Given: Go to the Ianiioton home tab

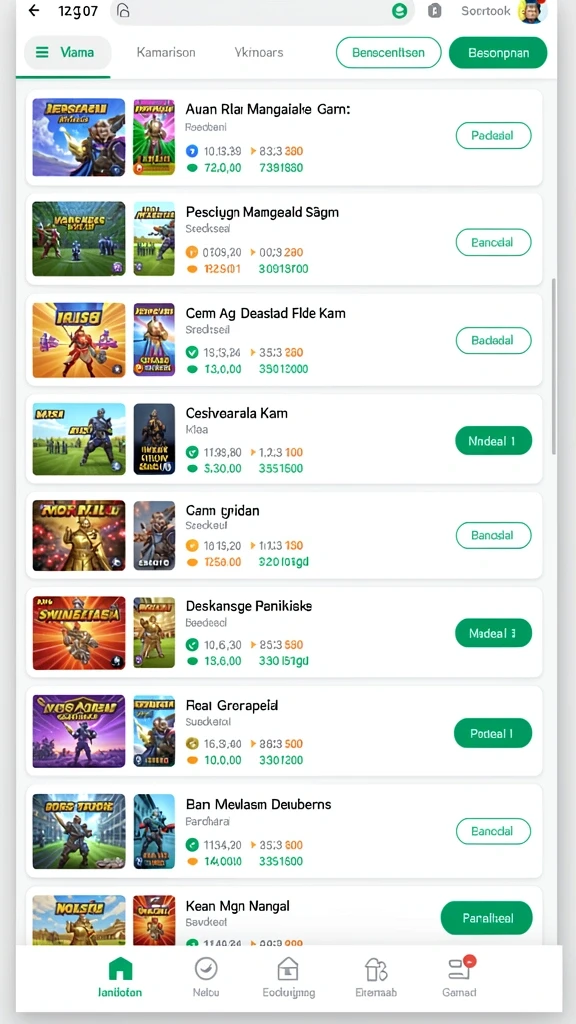Looking at the screenshot, I should pyautogui.click(x=120, y=977).
